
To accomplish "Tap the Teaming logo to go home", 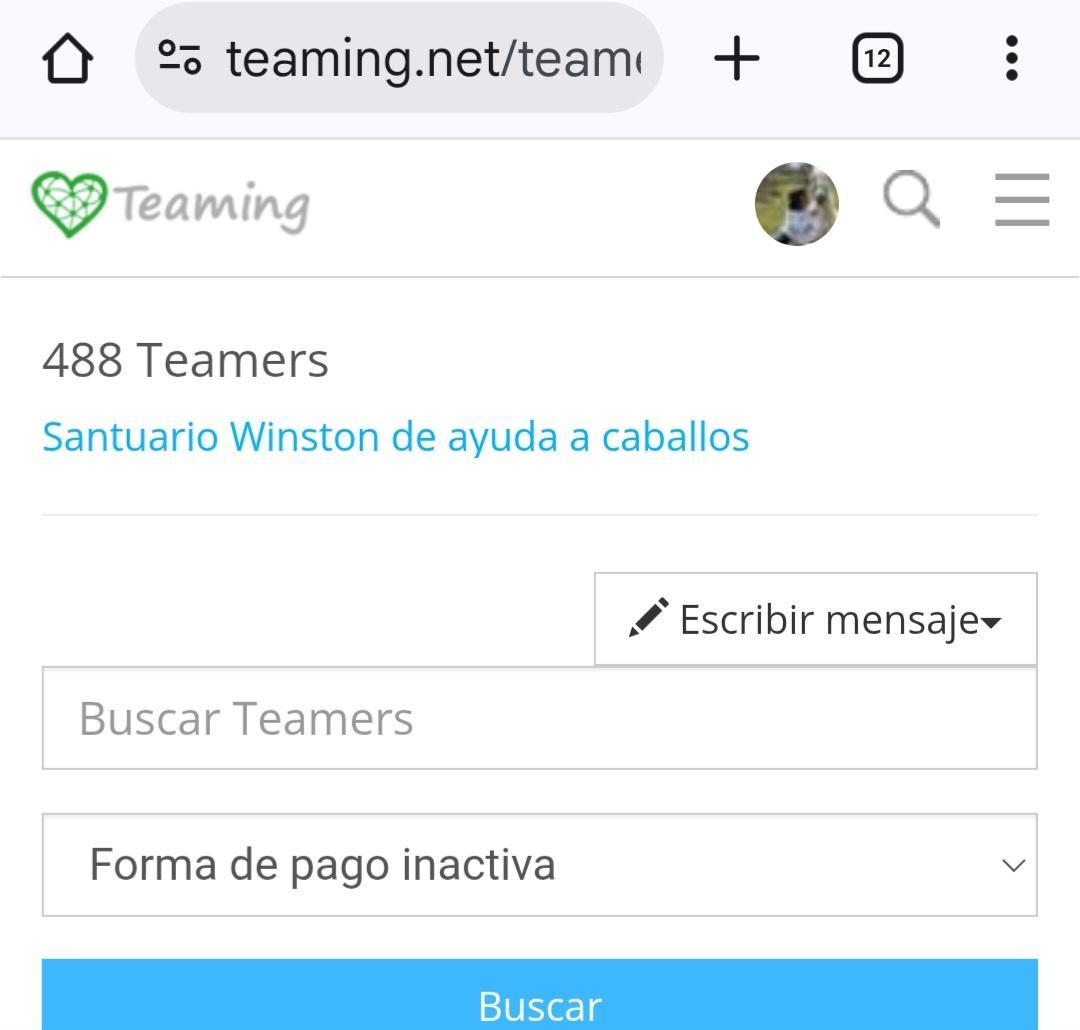I will (170, 204).
